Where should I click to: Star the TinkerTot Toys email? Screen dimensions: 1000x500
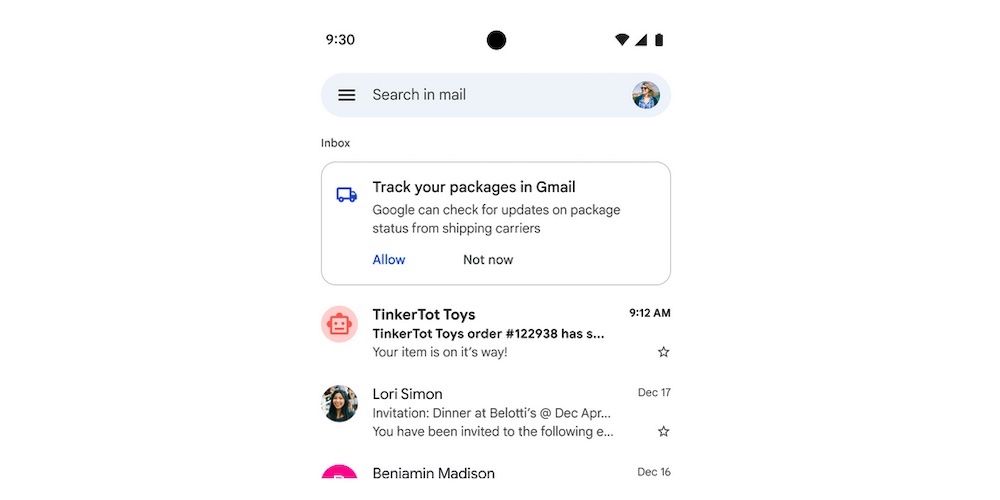[663, 352]
